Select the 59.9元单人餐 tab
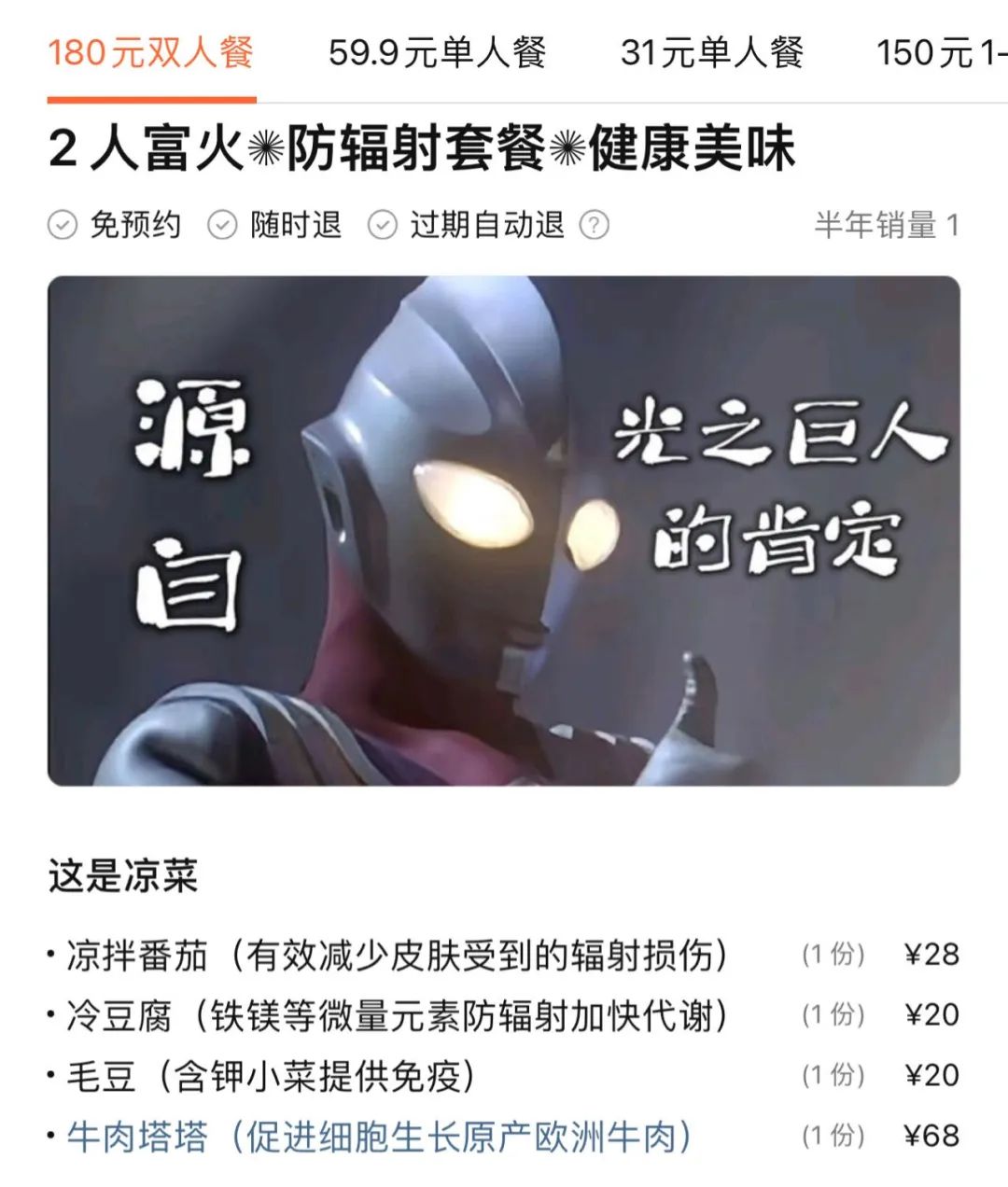Image resolution: width=1008 pixels, height=1187 pixels. pyautogui.click(x=437, y=52)
